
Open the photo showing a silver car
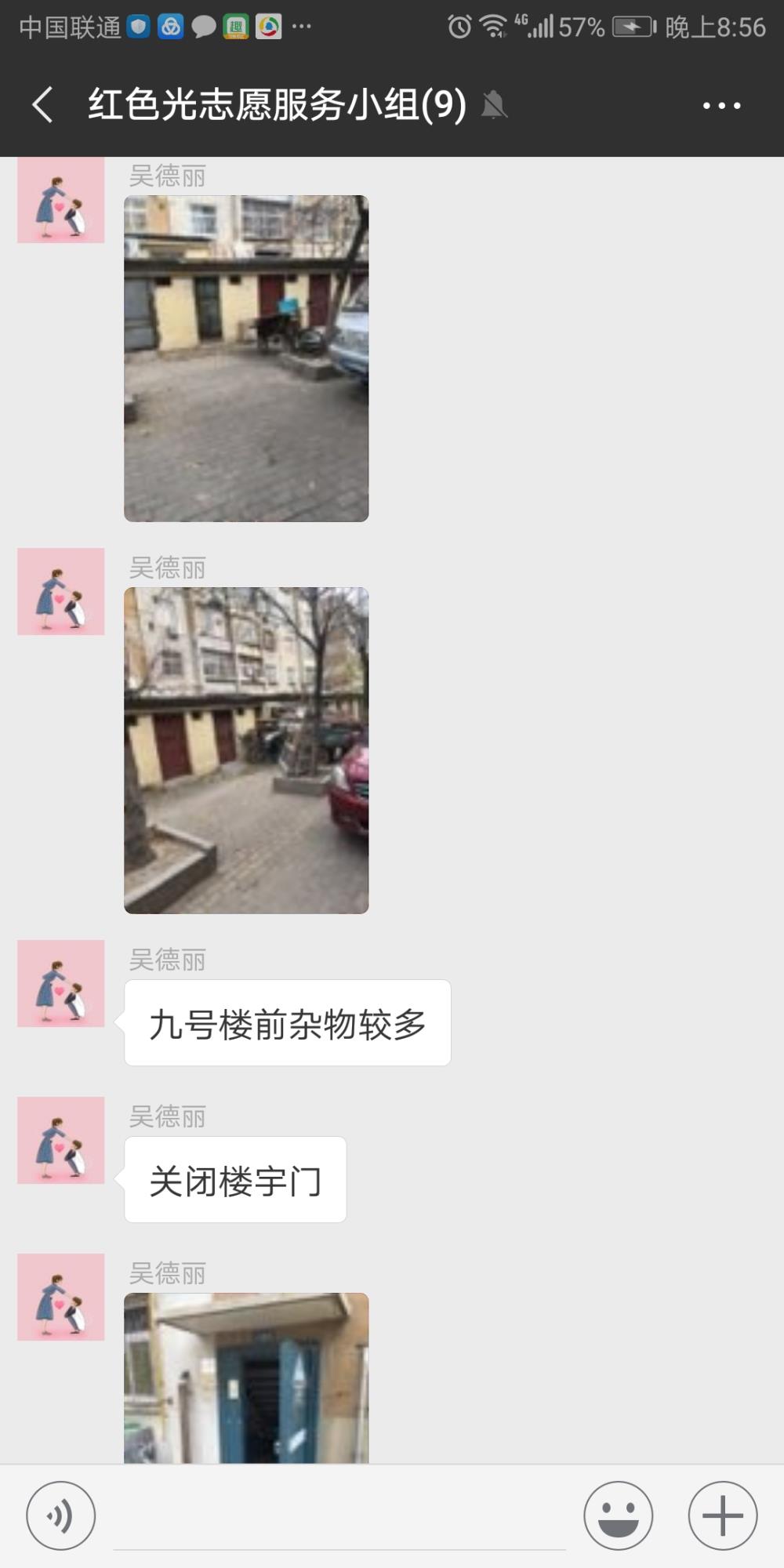pyautogui.click(x=246, y=358)
